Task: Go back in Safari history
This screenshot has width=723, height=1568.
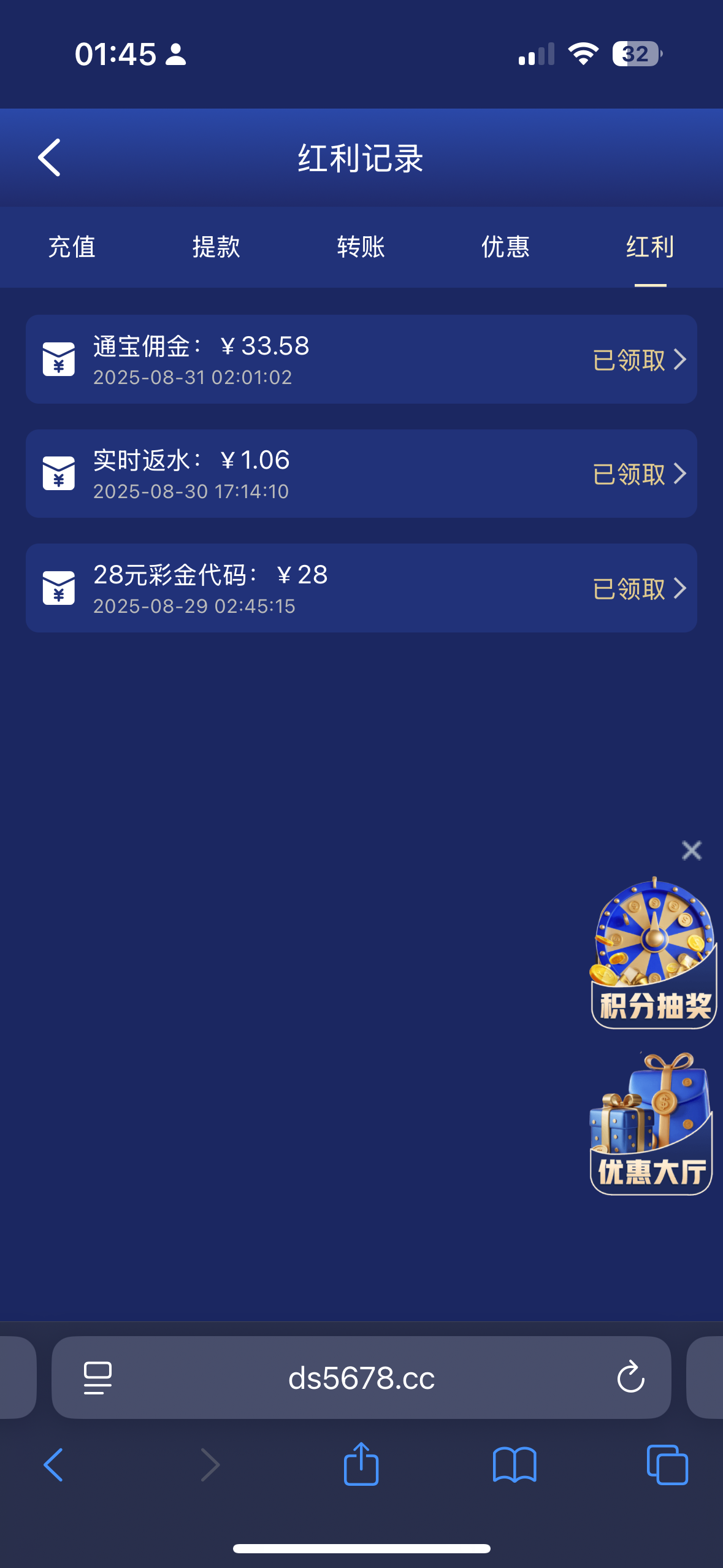Action: 53,1465
